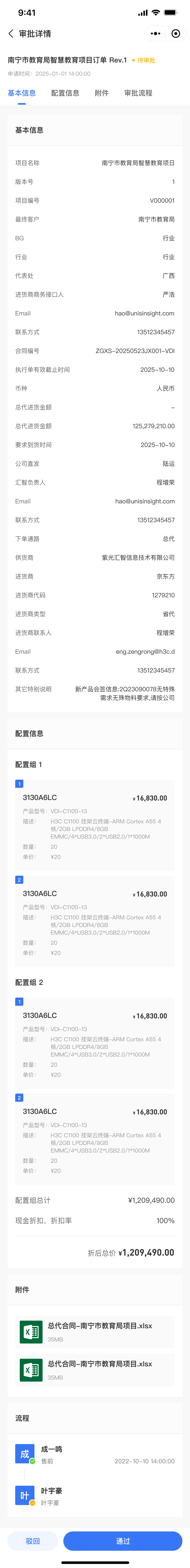190x1568 pixels.
Task: Approve the order with 通过
Action: tap(123, 1541)
